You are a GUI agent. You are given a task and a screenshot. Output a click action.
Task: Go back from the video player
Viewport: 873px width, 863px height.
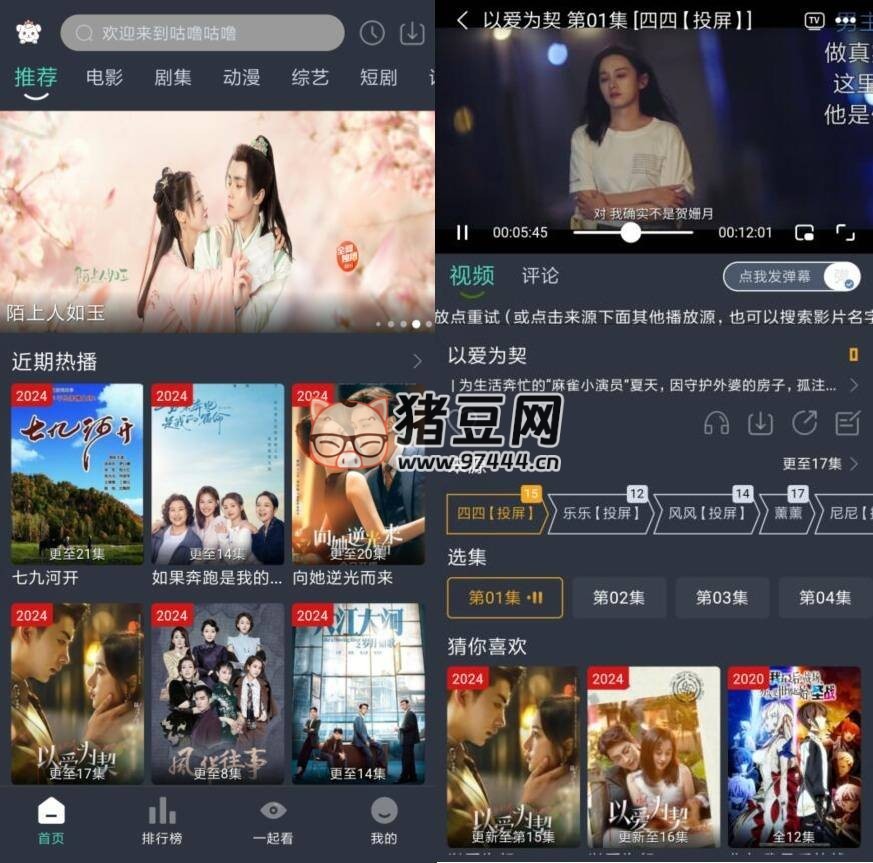[x=462, y=20]
